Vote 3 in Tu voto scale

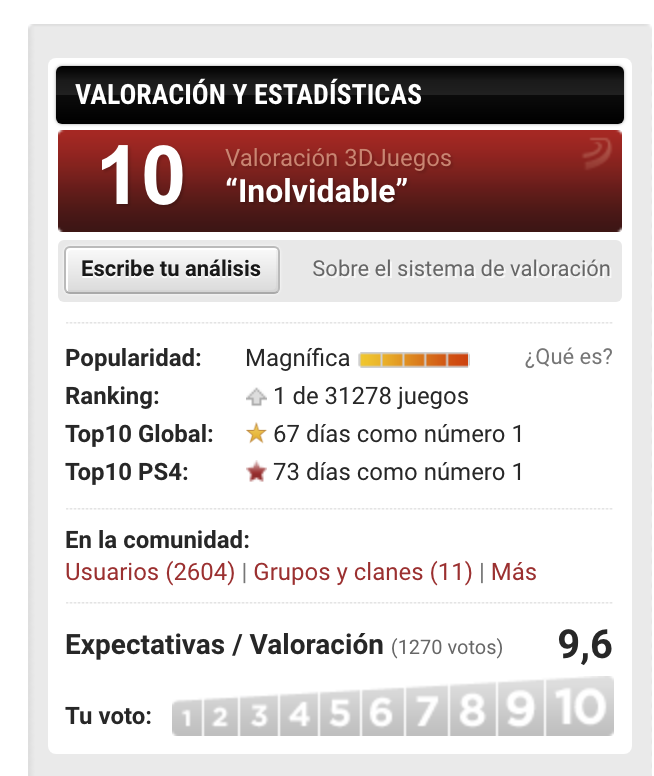(259, 717)
